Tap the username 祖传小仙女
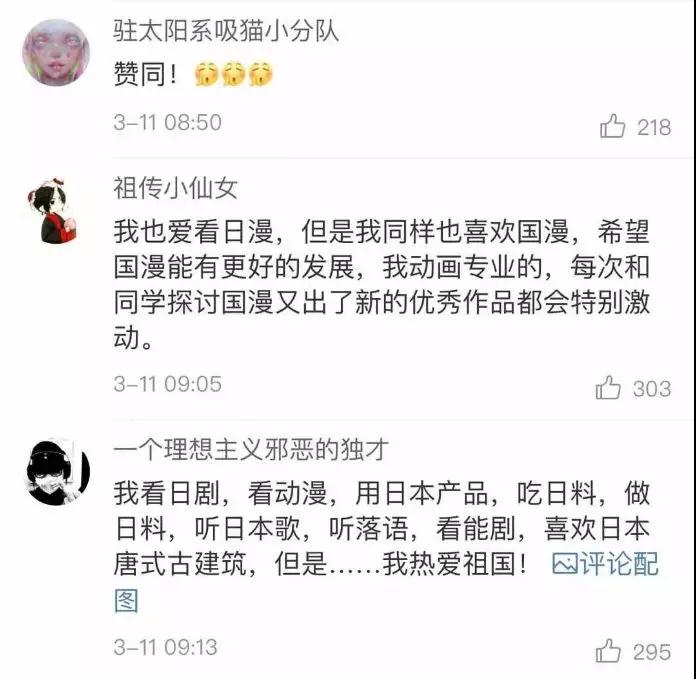 pos(175,188)
